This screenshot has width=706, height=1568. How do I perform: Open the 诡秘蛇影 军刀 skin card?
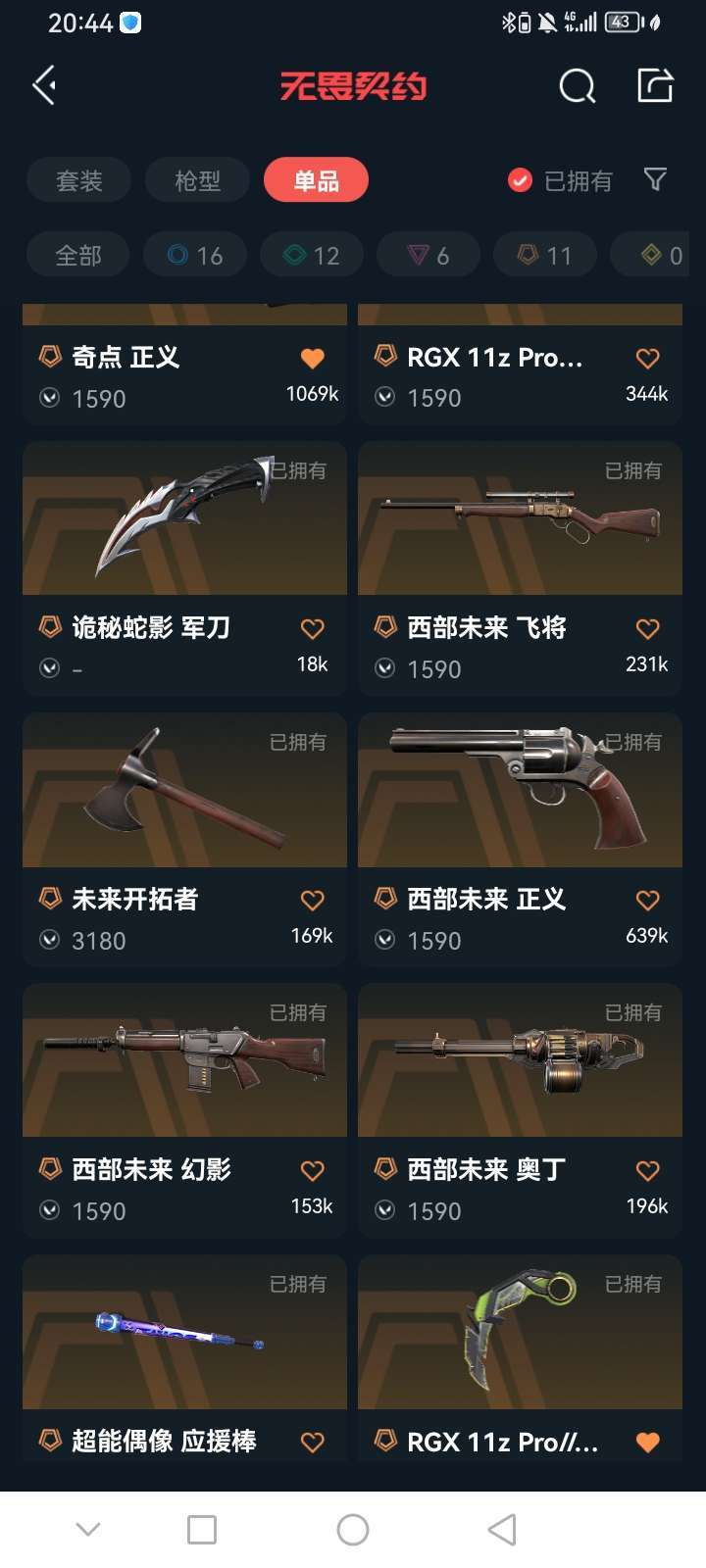184,568
